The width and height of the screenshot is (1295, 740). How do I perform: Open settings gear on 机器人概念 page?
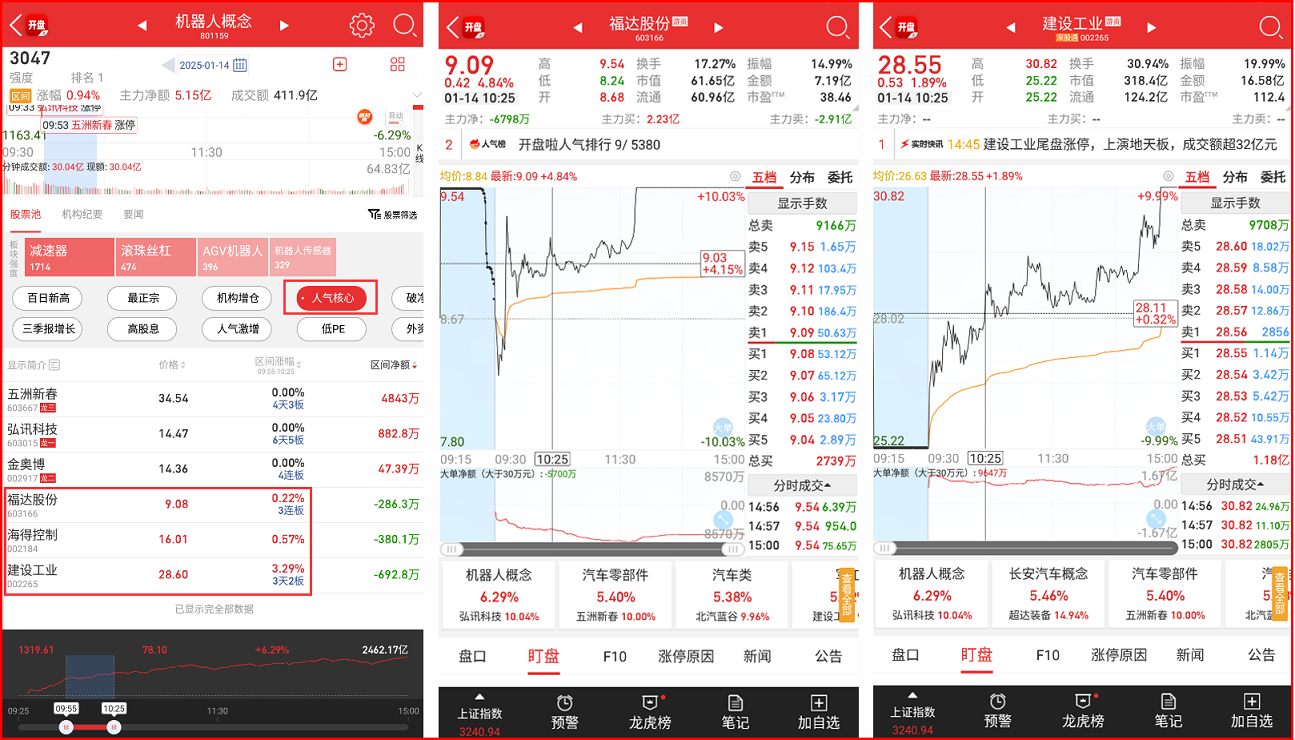coord(361,25)
